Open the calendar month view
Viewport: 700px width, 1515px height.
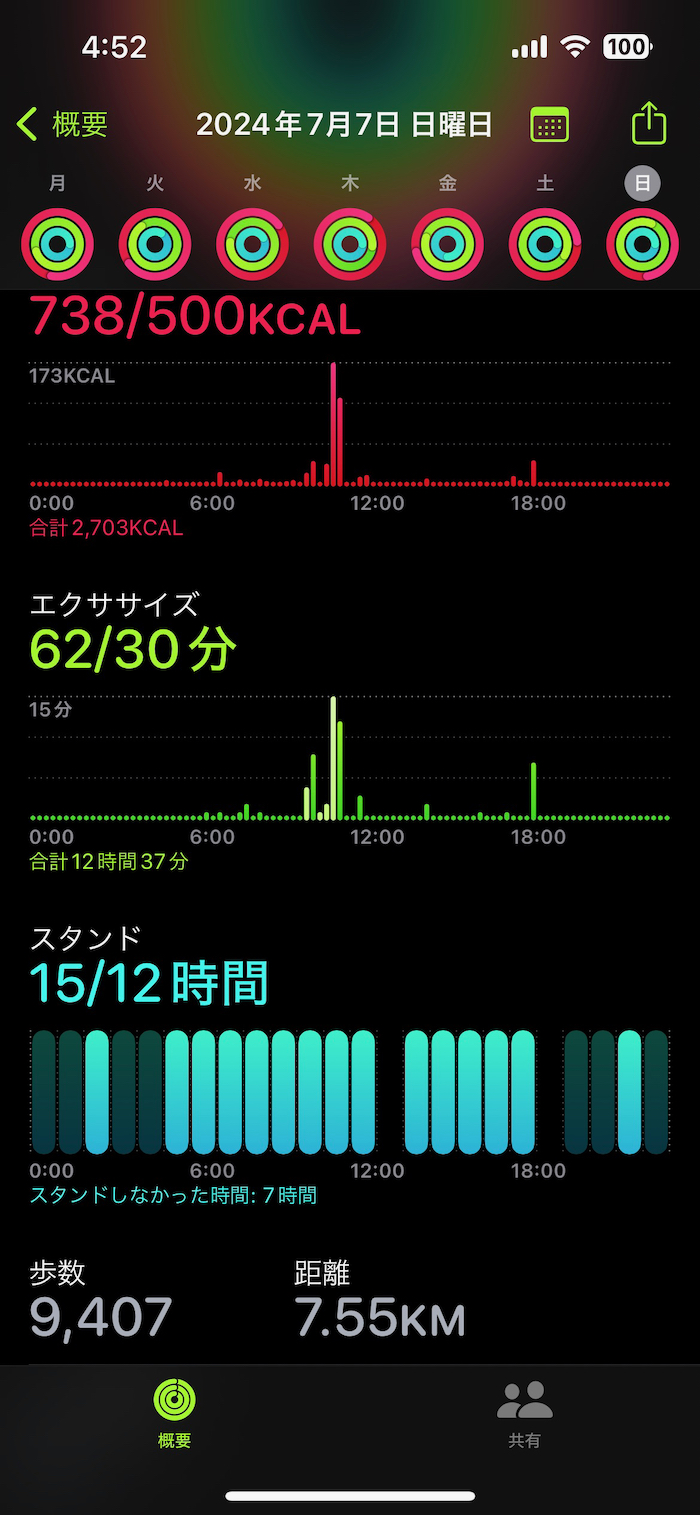click(549, 125)
